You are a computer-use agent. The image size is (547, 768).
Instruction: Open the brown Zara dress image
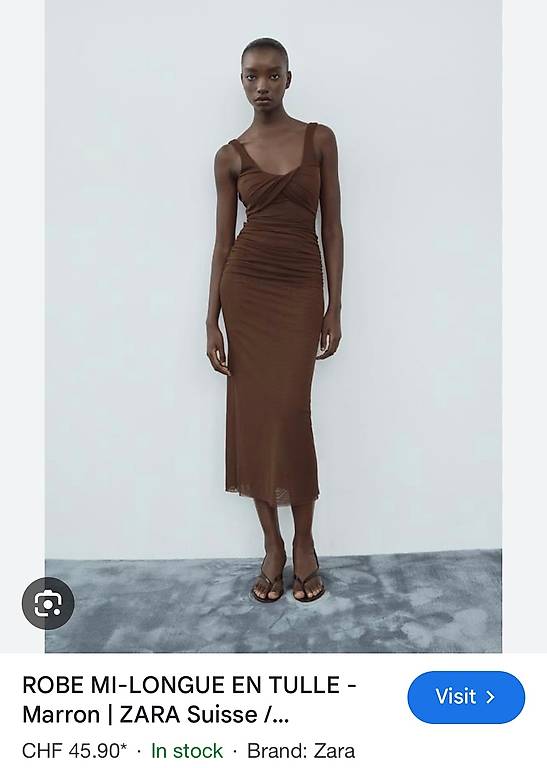273,326
